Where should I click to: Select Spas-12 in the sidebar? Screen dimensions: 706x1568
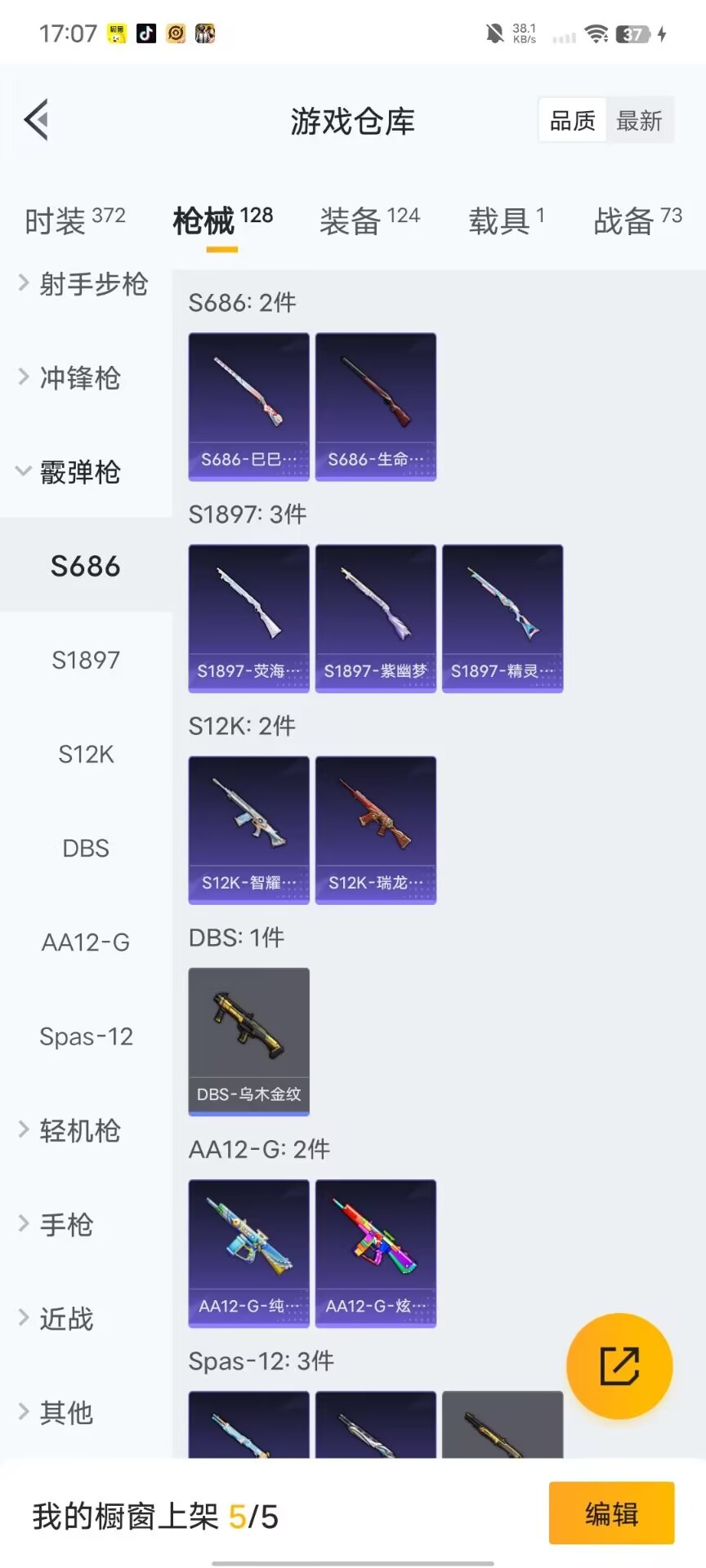click(x=86, y=1036)
